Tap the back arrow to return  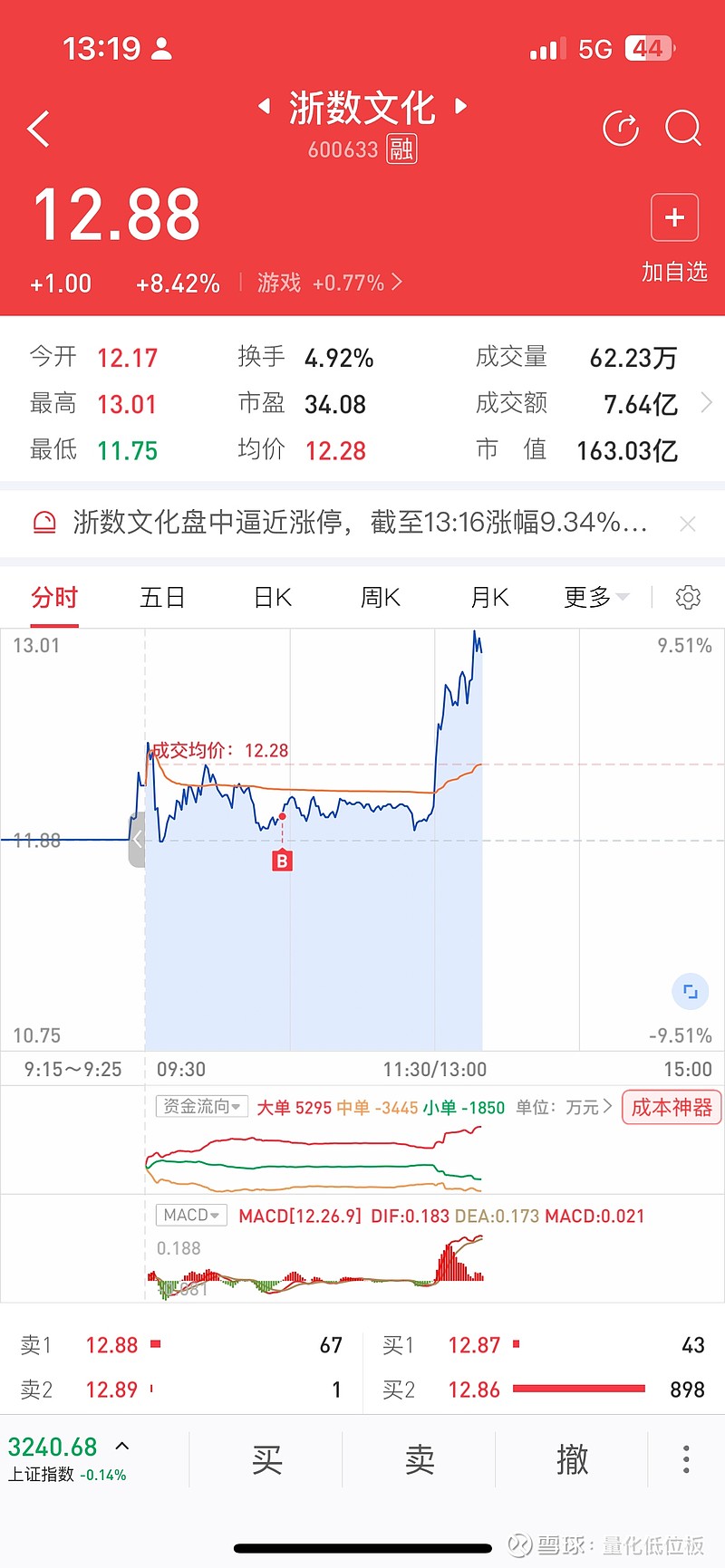click(37, 129)
